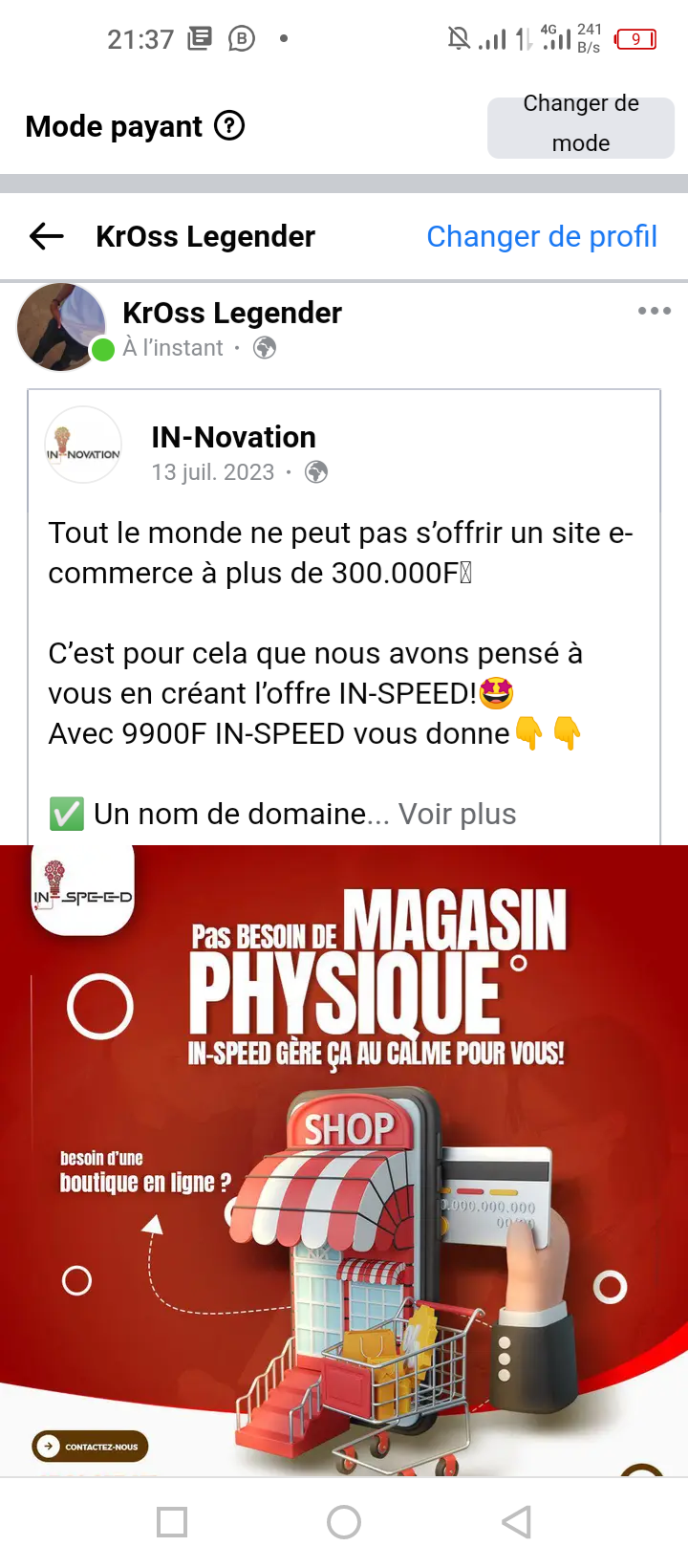Expand the post with Voir plus
The height and width of the screenshot is (1568, 688).
[x=457, y=814]
